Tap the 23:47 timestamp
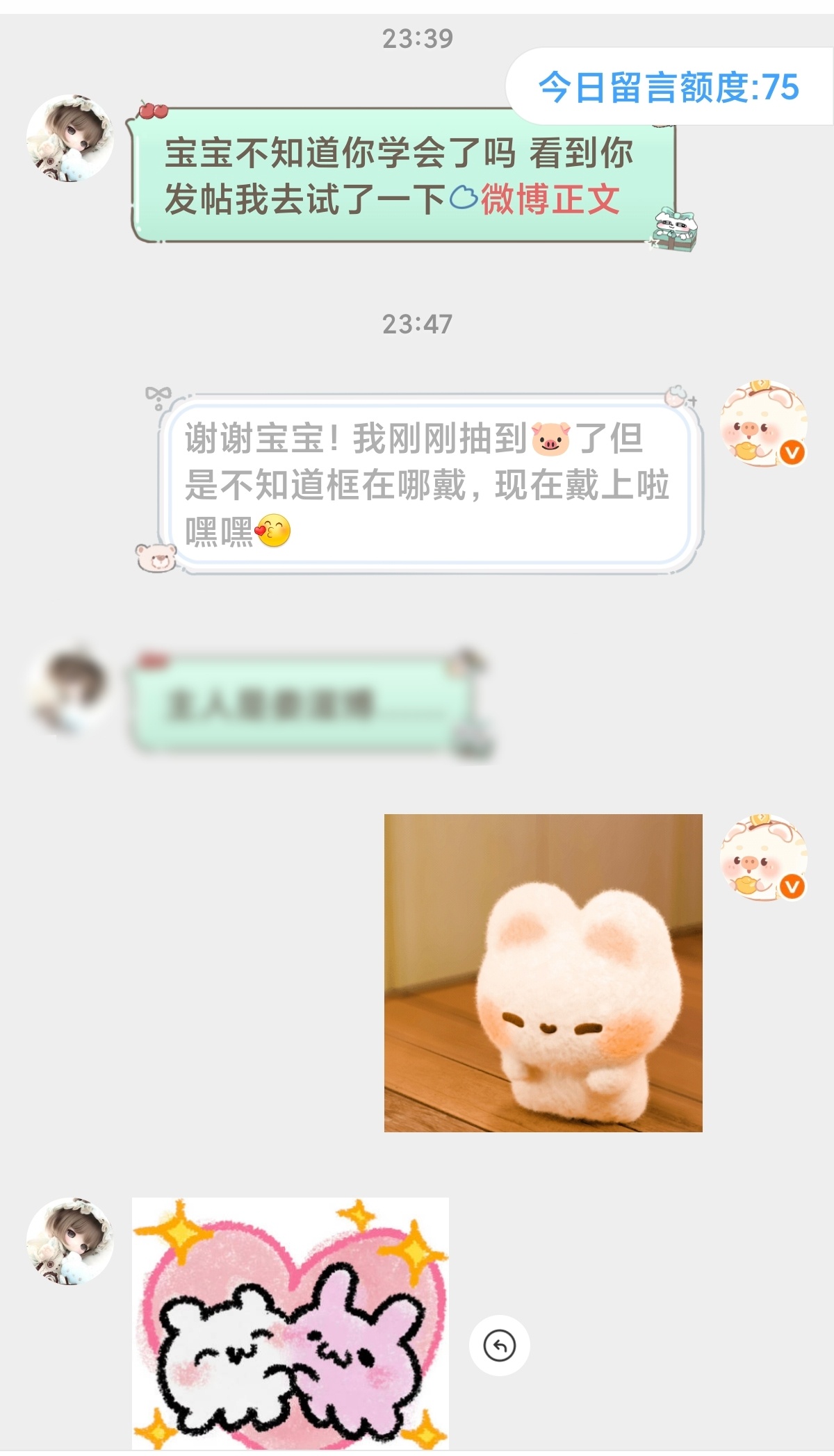The width and height of the screenshot is (834, 1456). [x=417, y=324]
